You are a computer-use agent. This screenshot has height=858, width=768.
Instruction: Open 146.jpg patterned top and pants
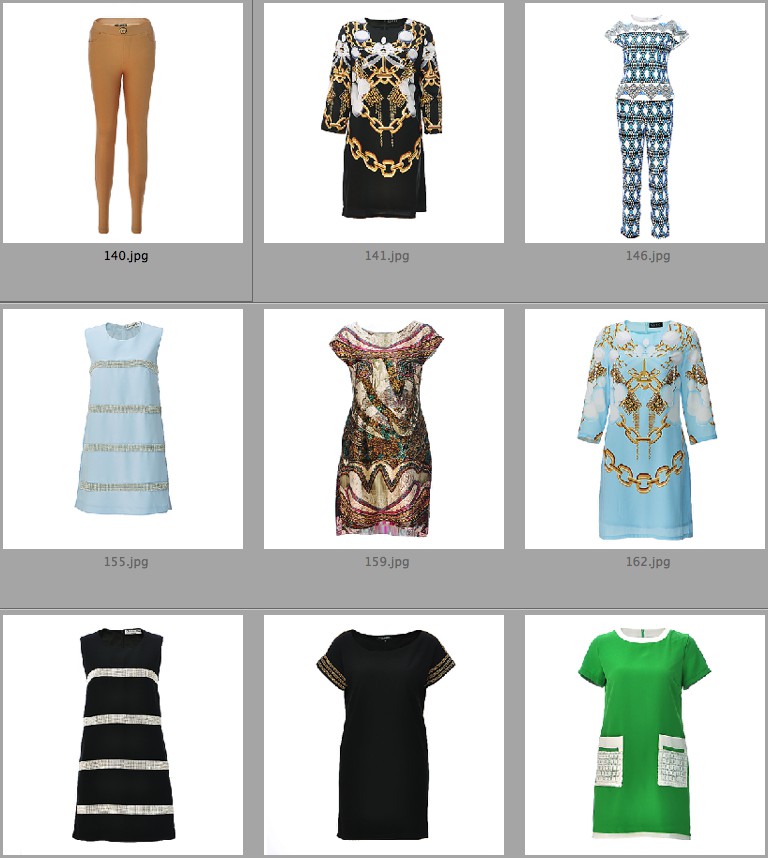pos(645,123)
